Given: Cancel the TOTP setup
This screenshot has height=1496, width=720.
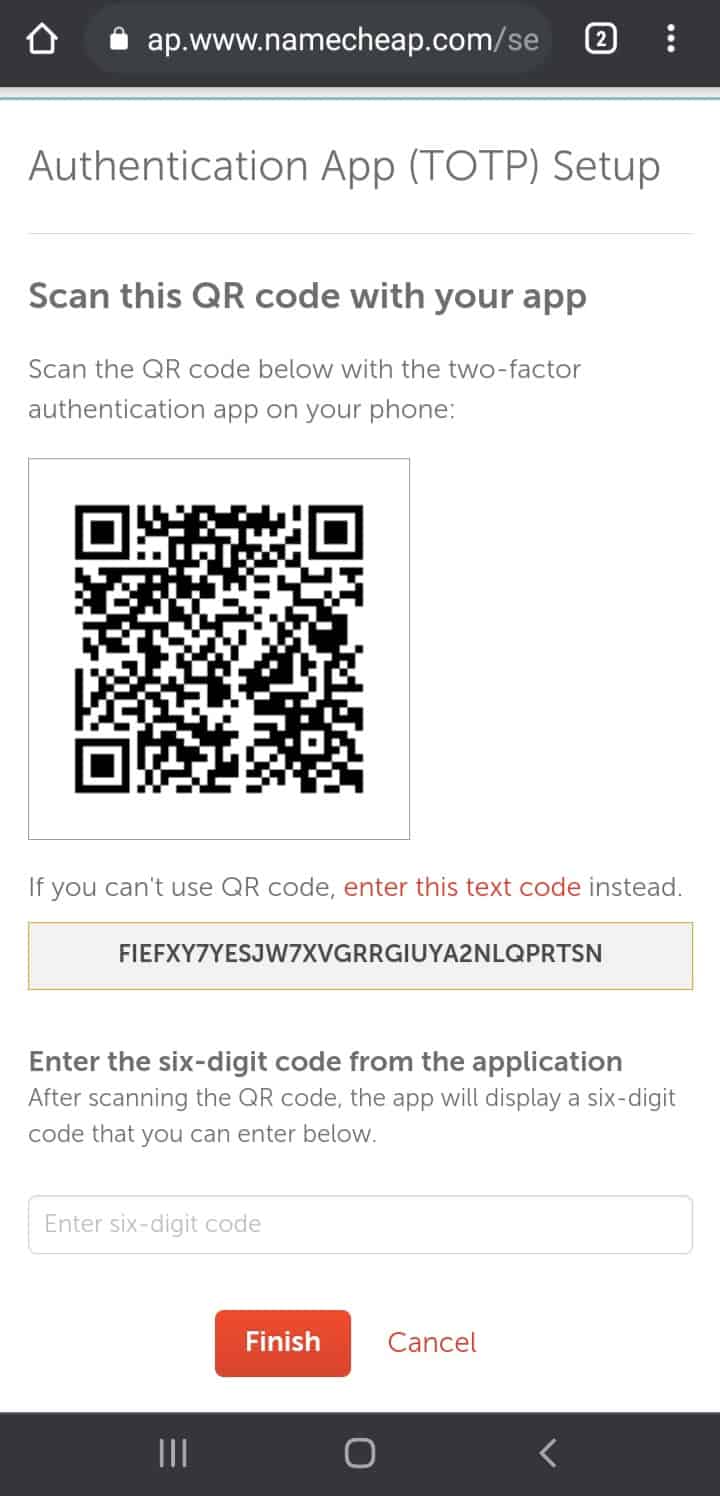Looking at the screenshot, I should pyautogui.click(x=432, y=1342).
